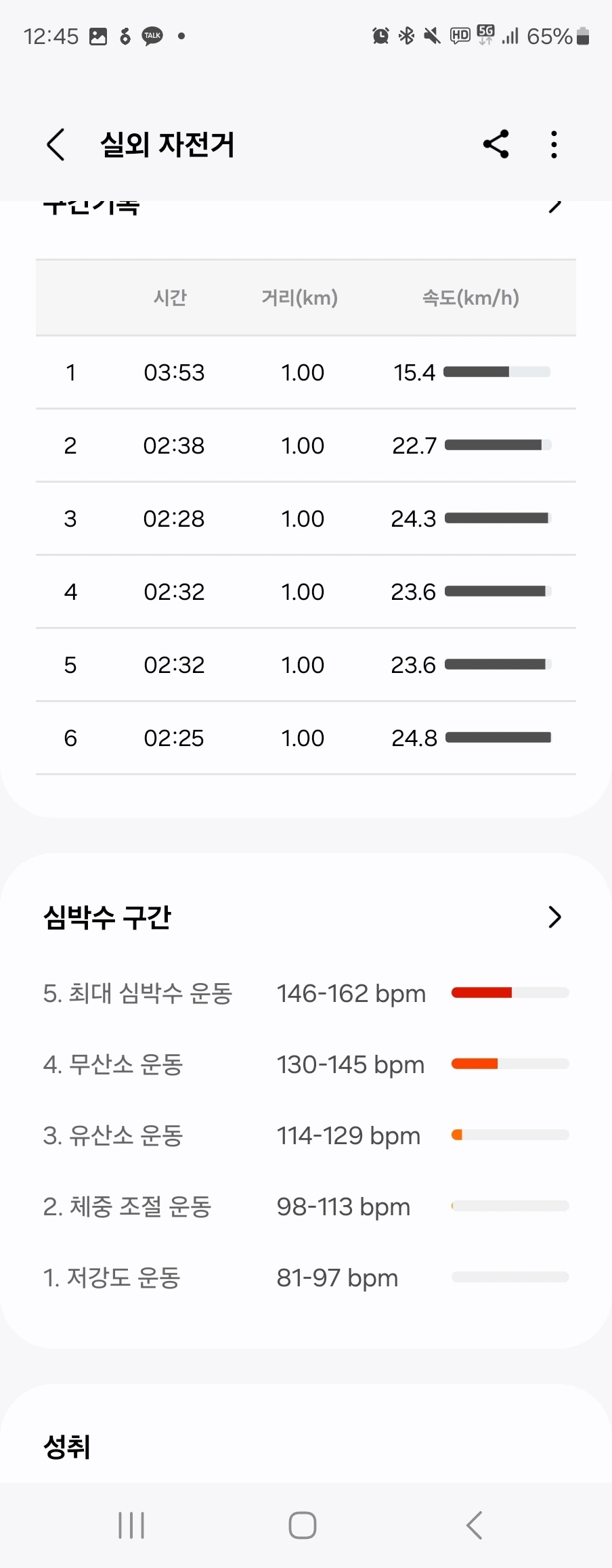Open recent apps from navigation bar
612x1568 pixels.
tap(131, 1525)
